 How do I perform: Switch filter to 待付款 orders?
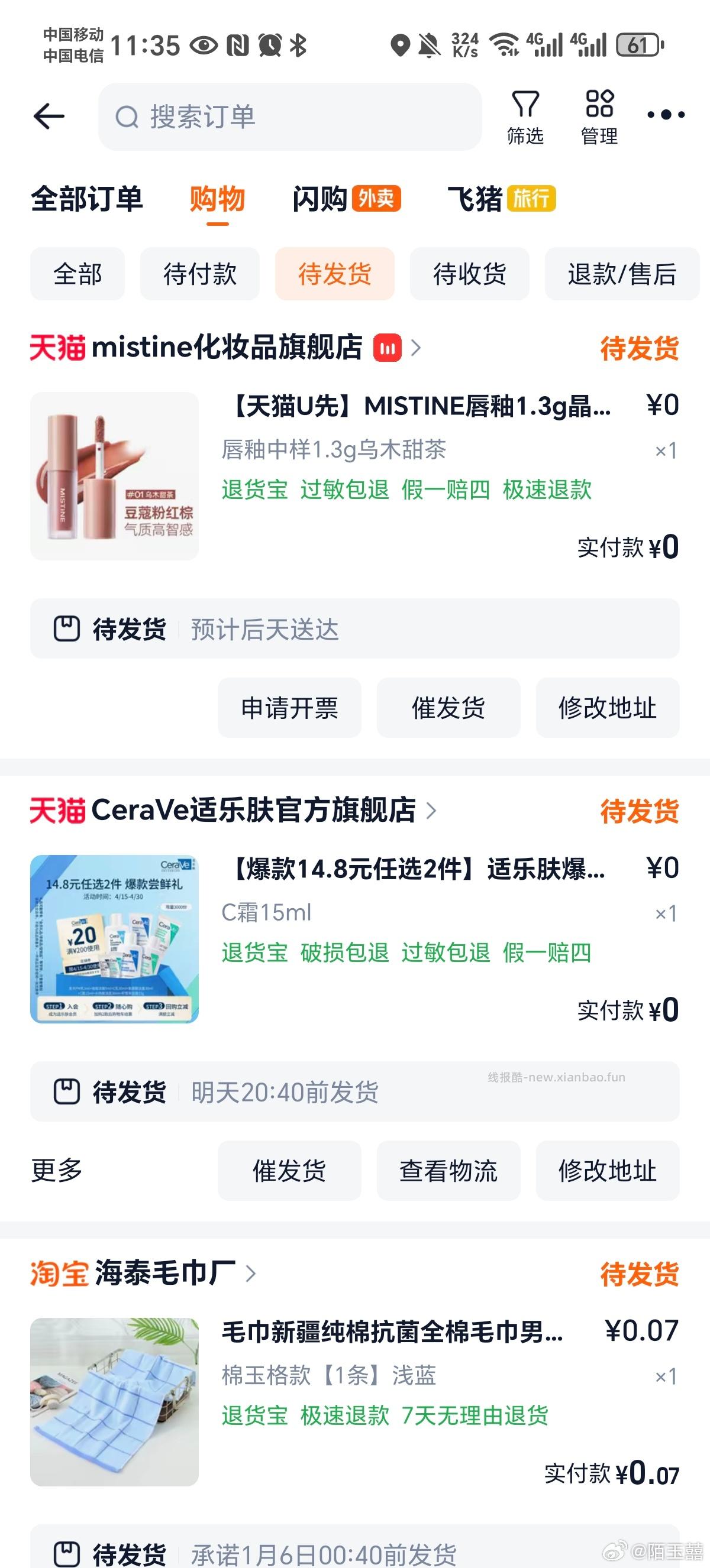pos(200,274)
